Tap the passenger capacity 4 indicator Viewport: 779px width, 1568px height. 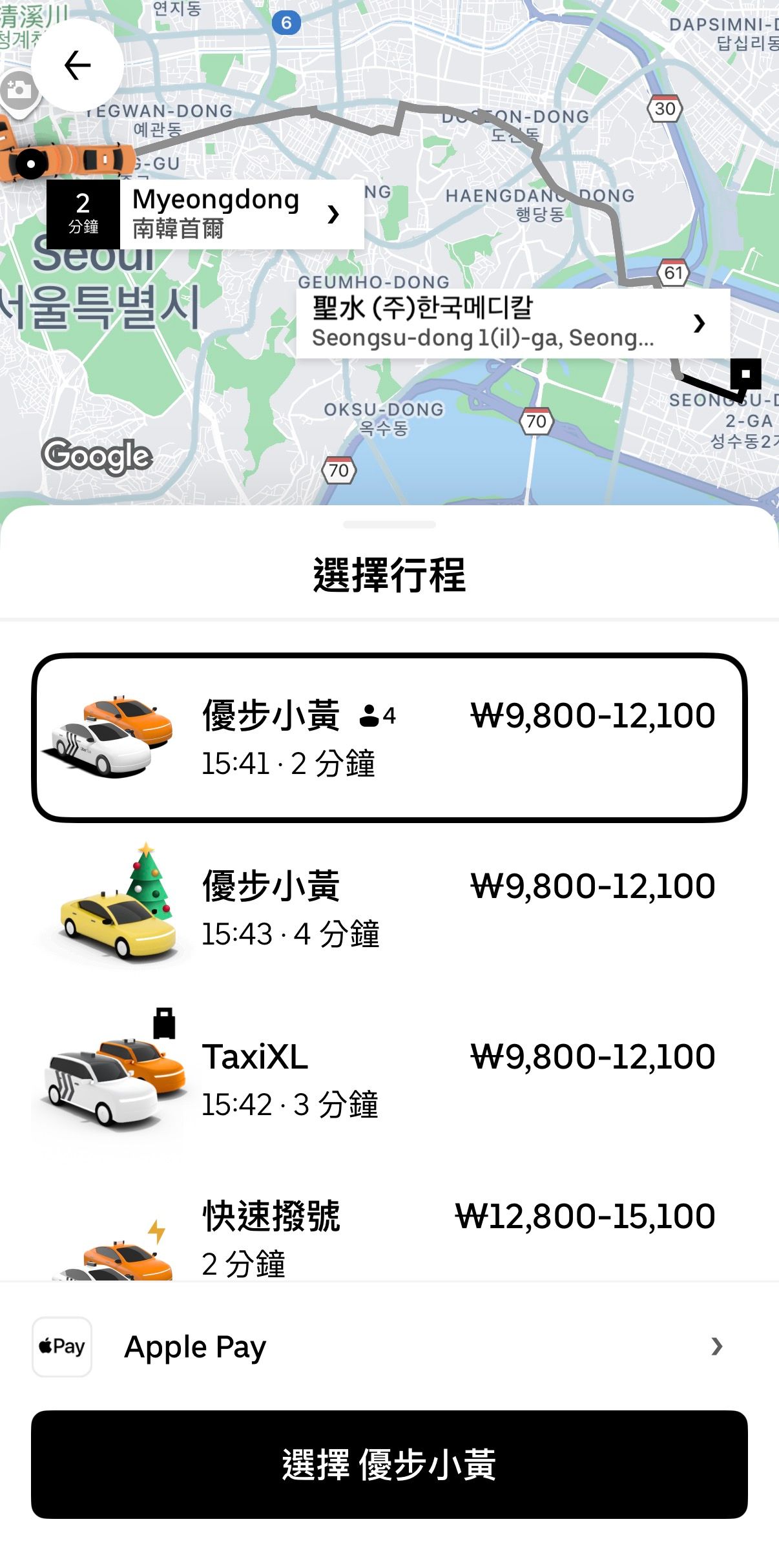(378, 715)
